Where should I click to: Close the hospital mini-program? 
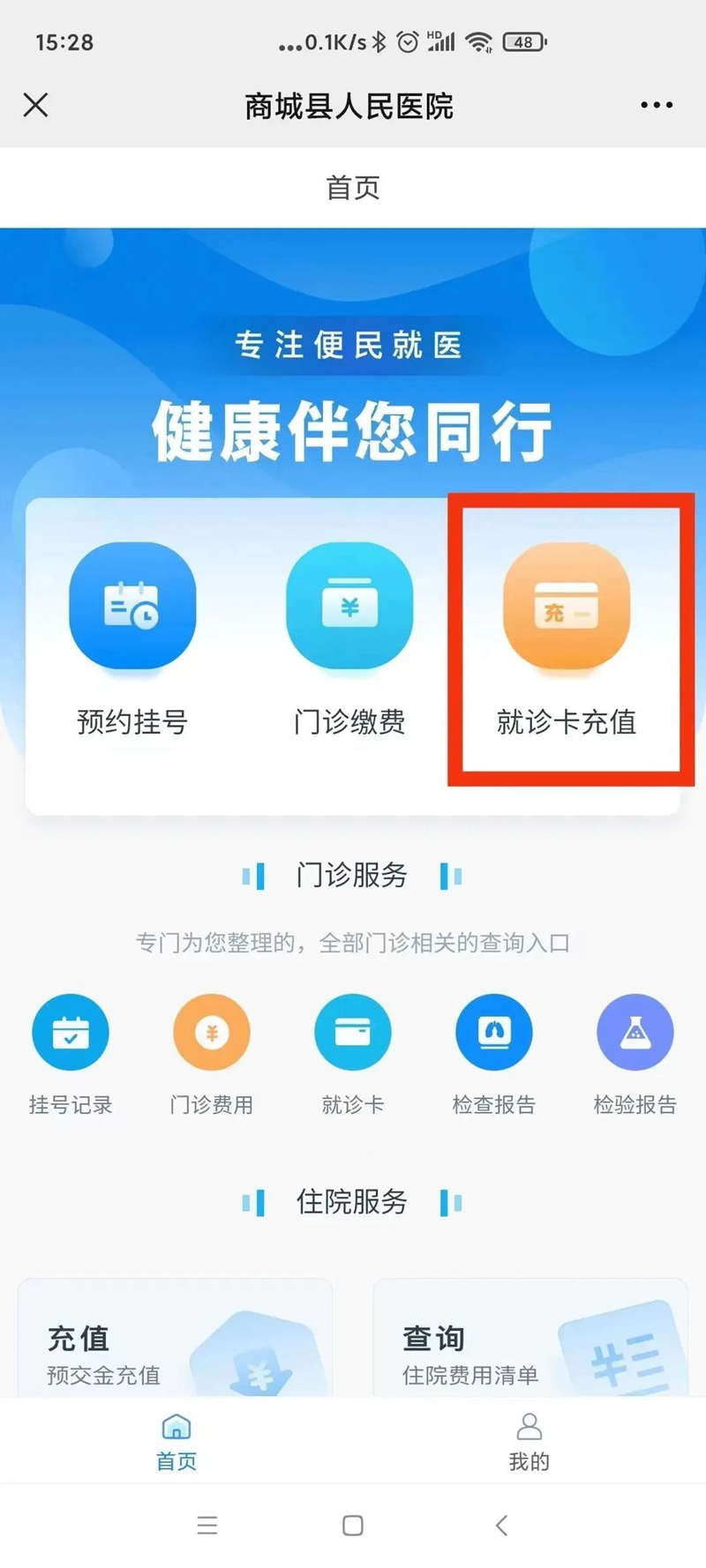tap(35, 105)
